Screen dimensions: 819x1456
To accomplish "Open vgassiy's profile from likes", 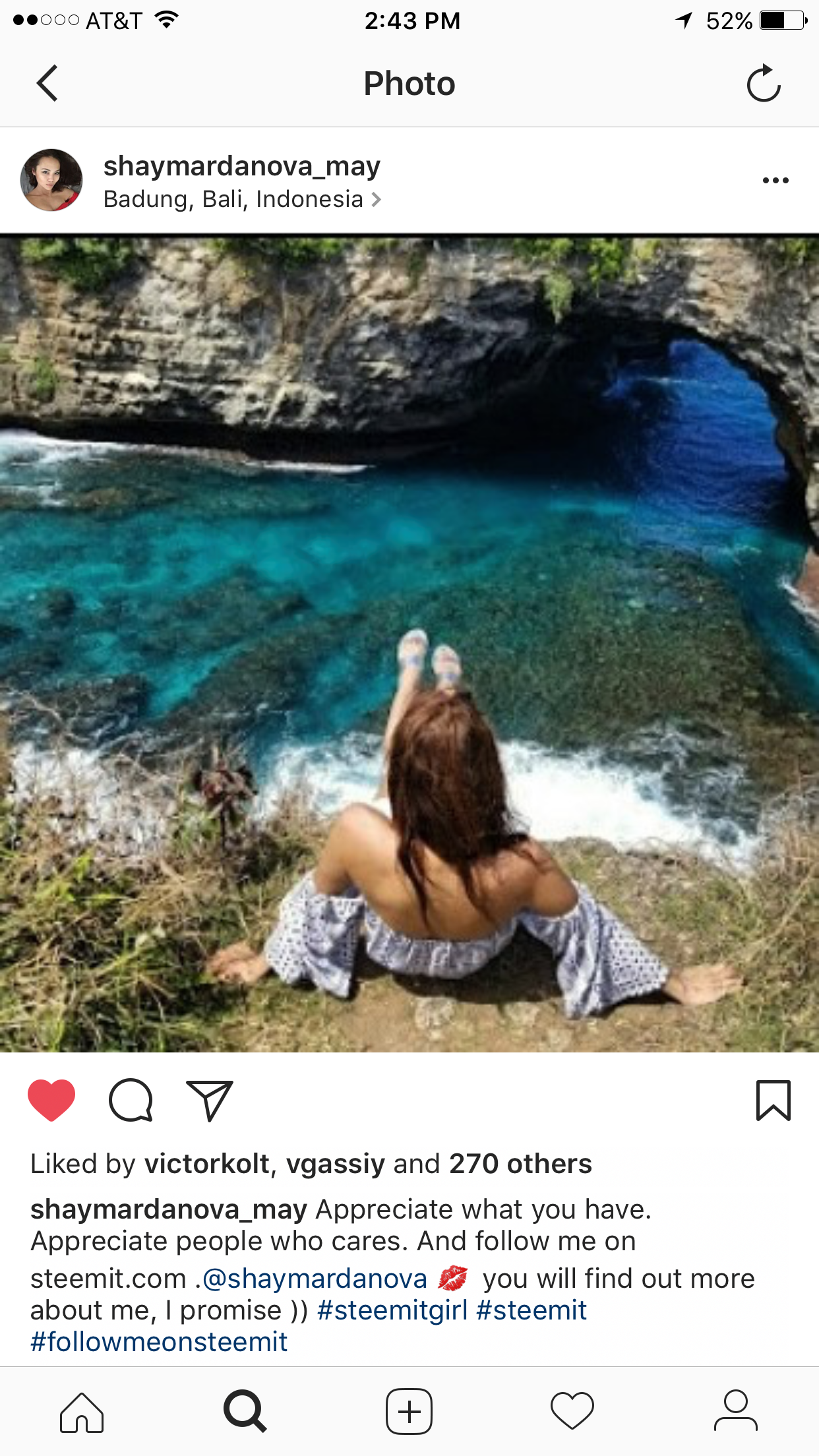I will pos(335,1164).
